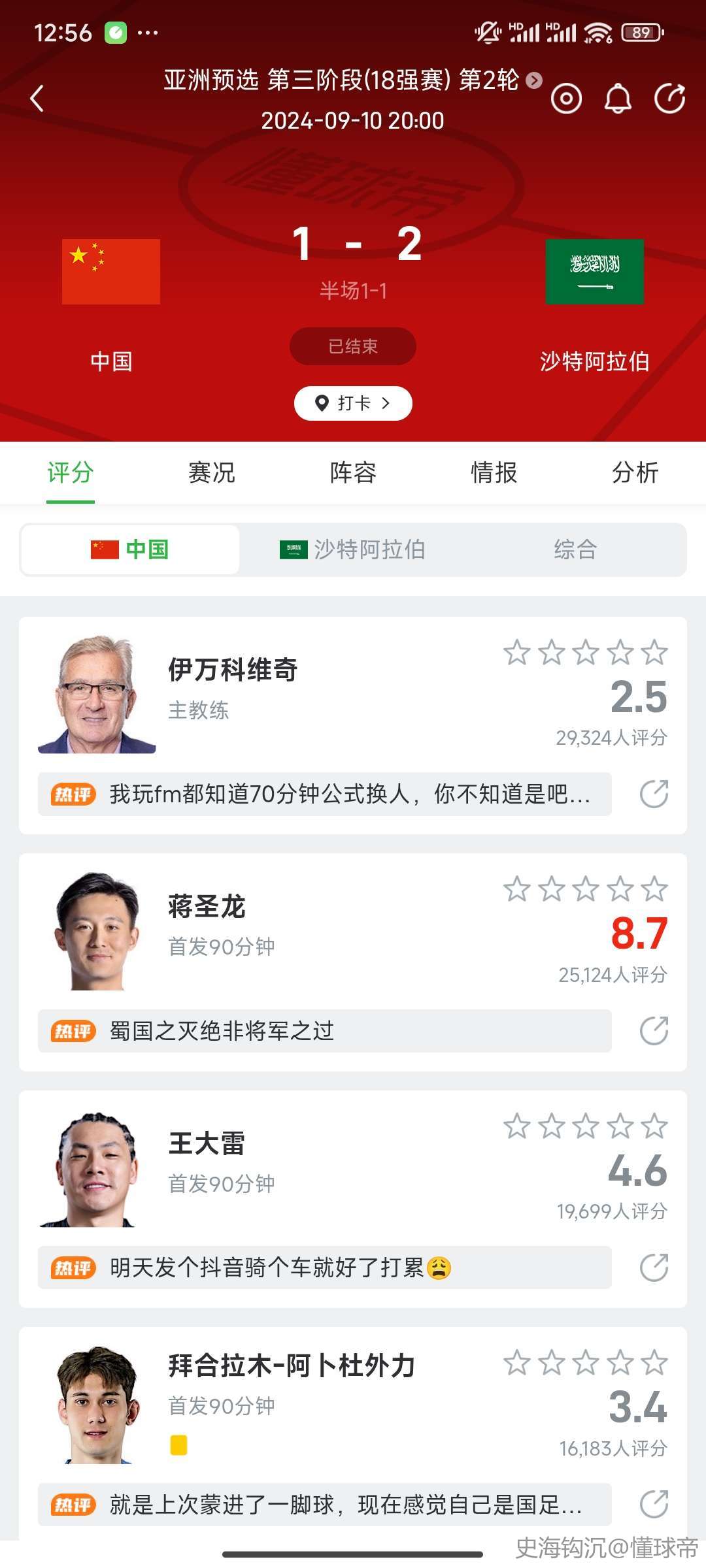
Task: Select the 沙特阿拉伯 ratings segment
Action: [x=353, y=549]
